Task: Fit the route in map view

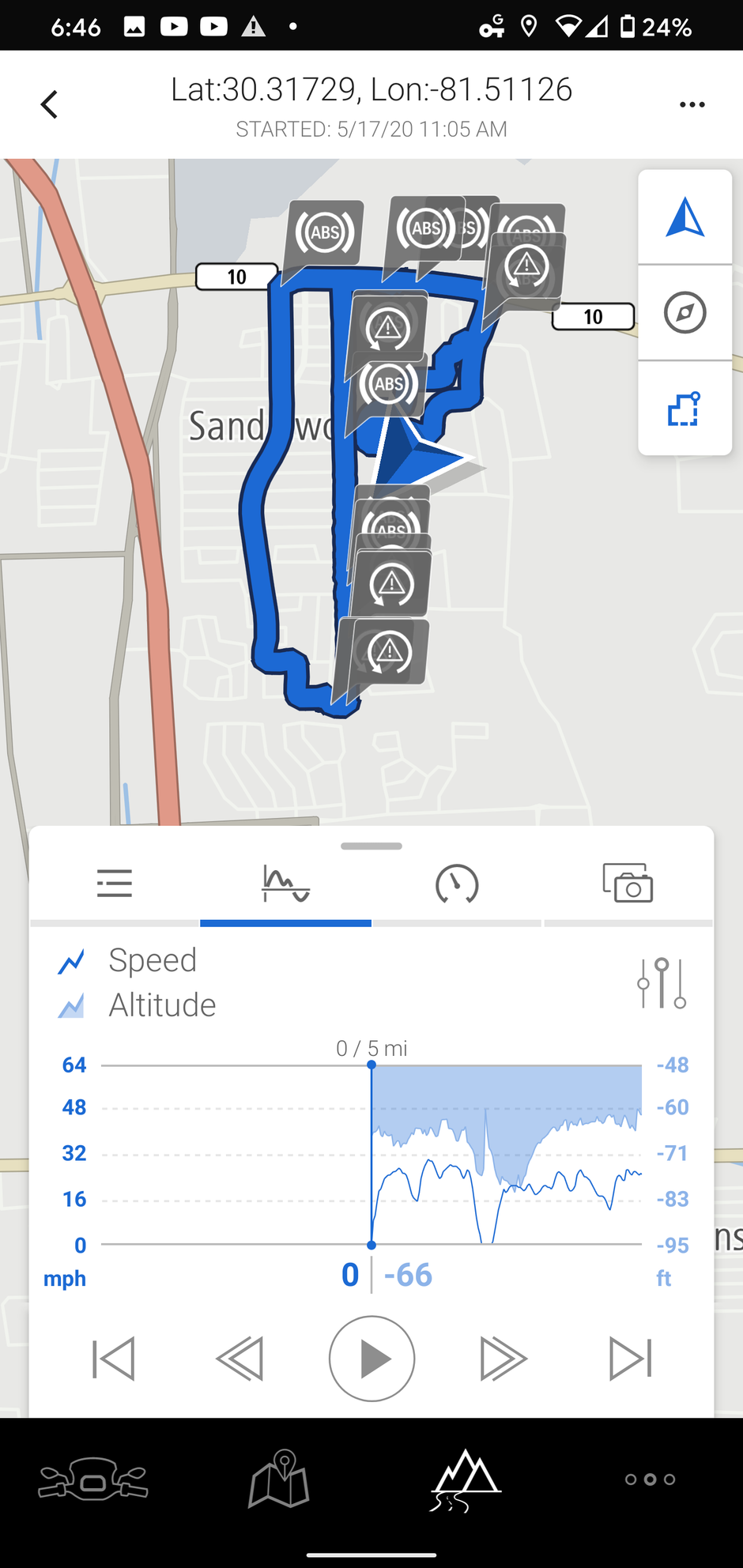Action: 685,409
